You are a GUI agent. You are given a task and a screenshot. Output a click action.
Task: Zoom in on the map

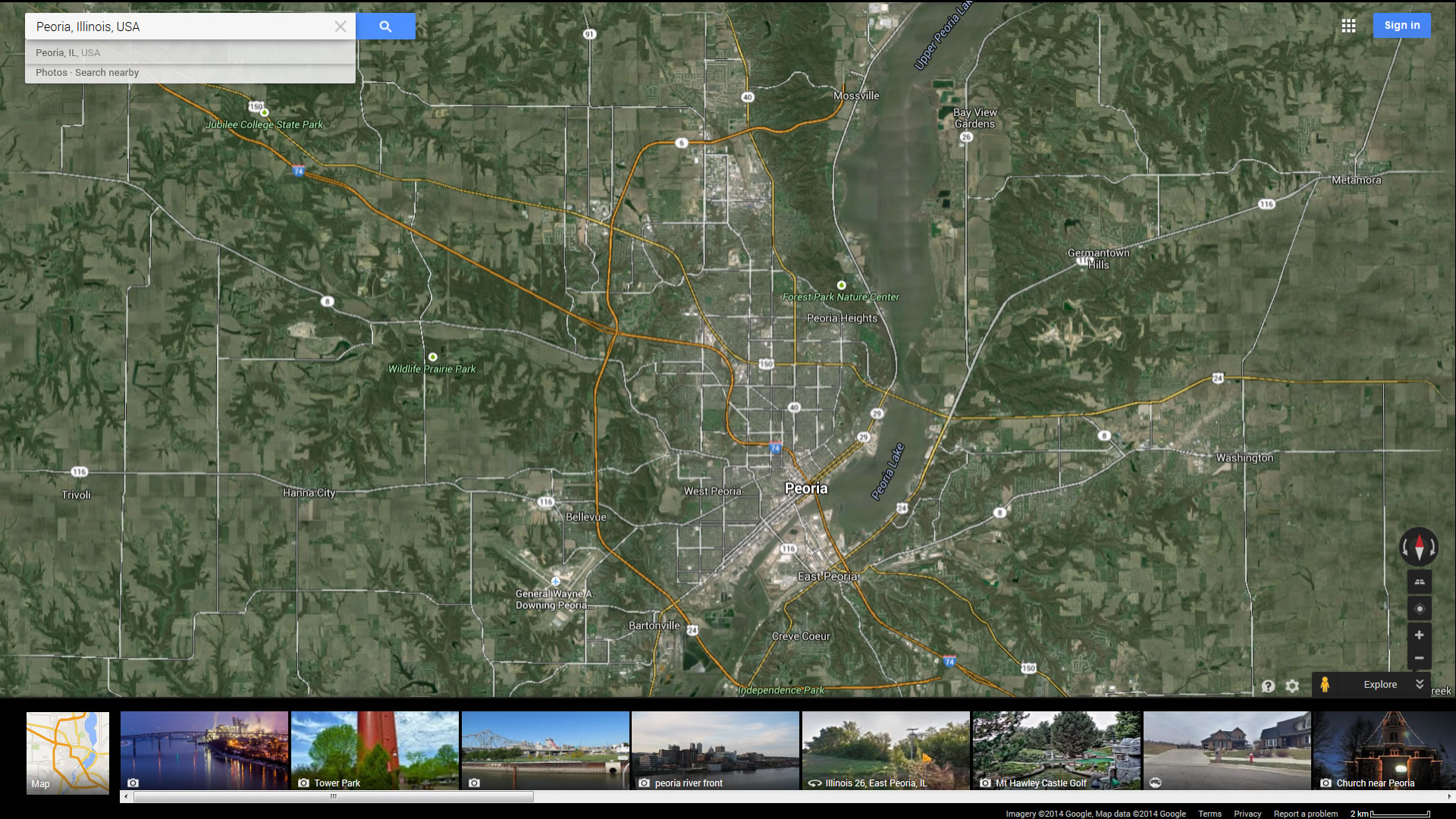(1419, 635)
